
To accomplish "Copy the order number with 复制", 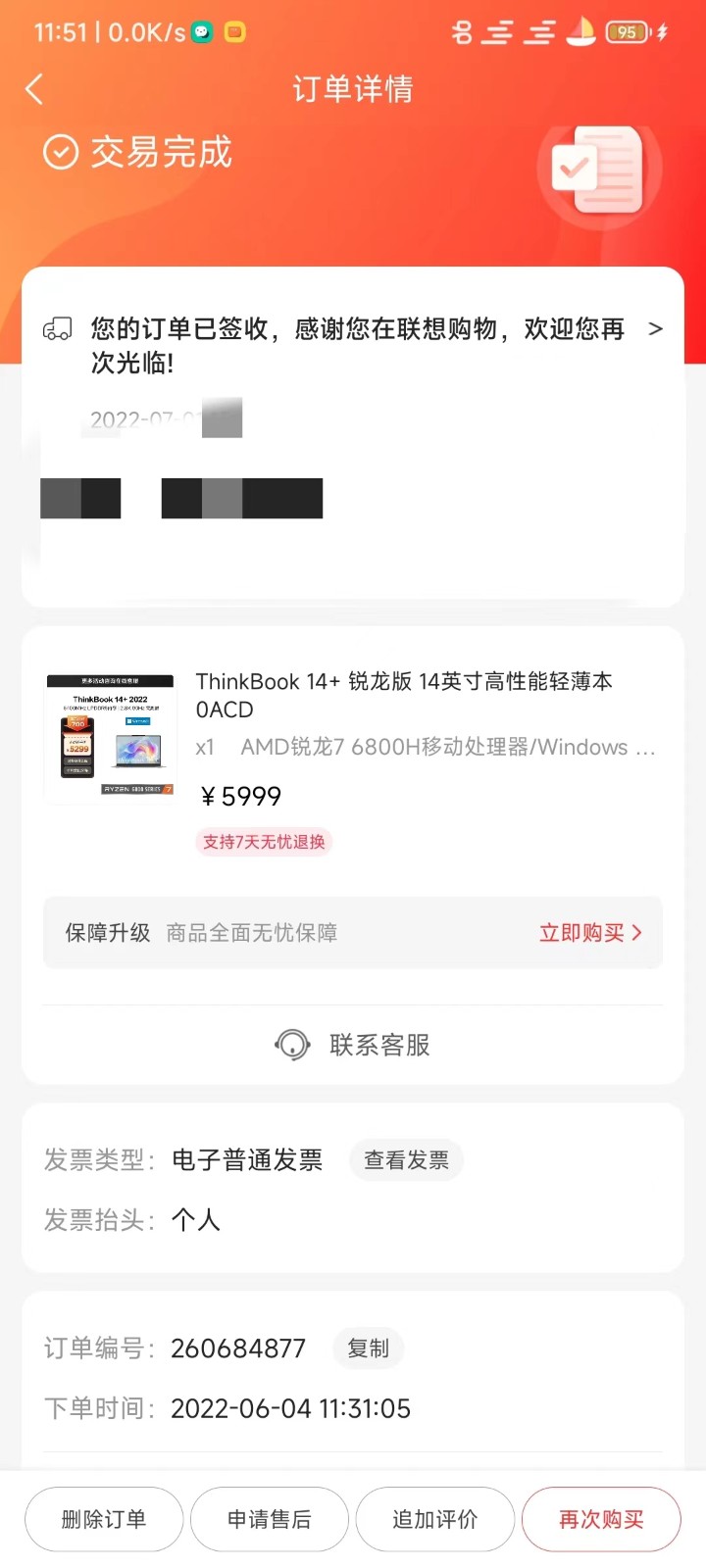I will click(368, 1348).
